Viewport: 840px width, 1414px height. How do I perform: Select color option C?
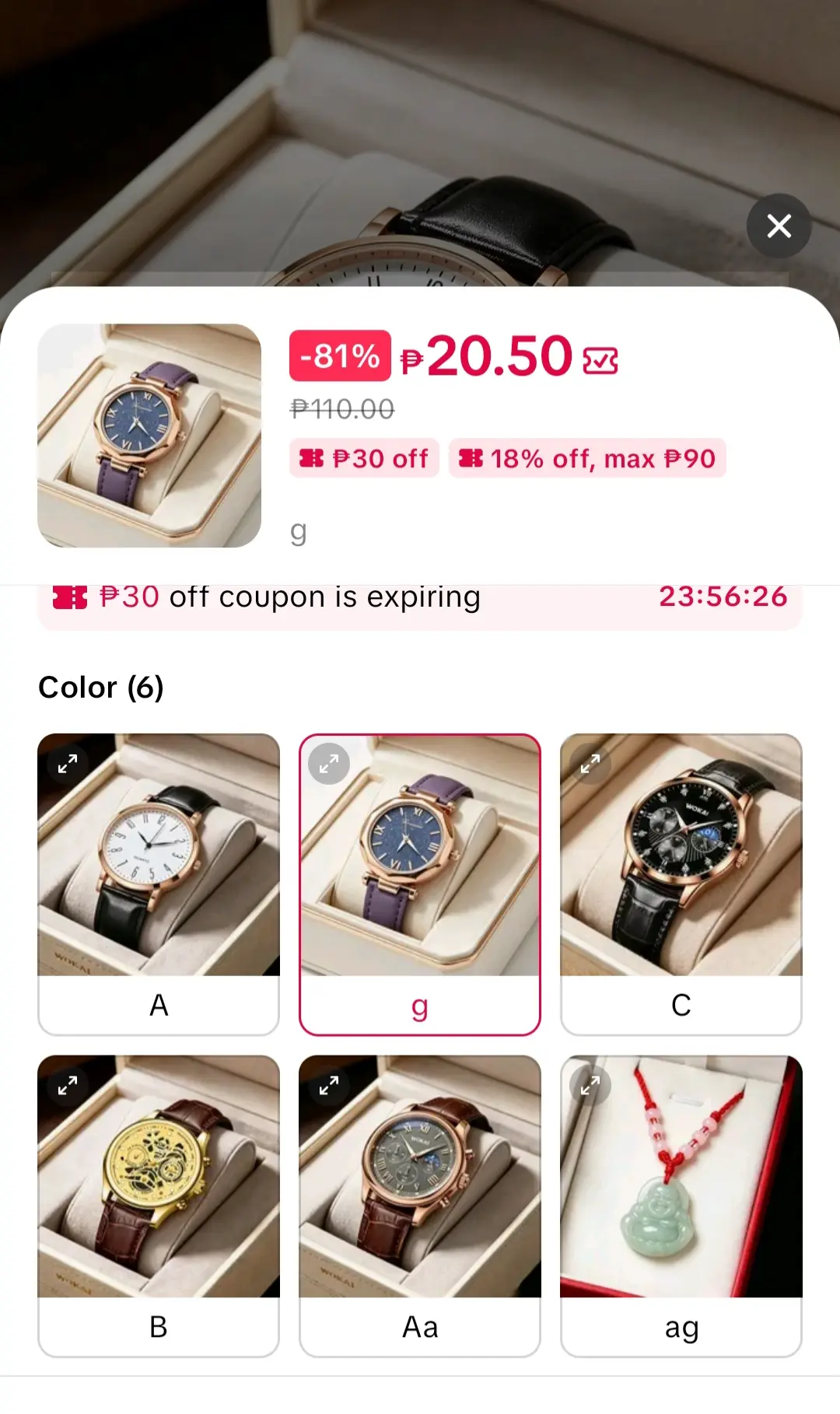click(x=681, y=884)
